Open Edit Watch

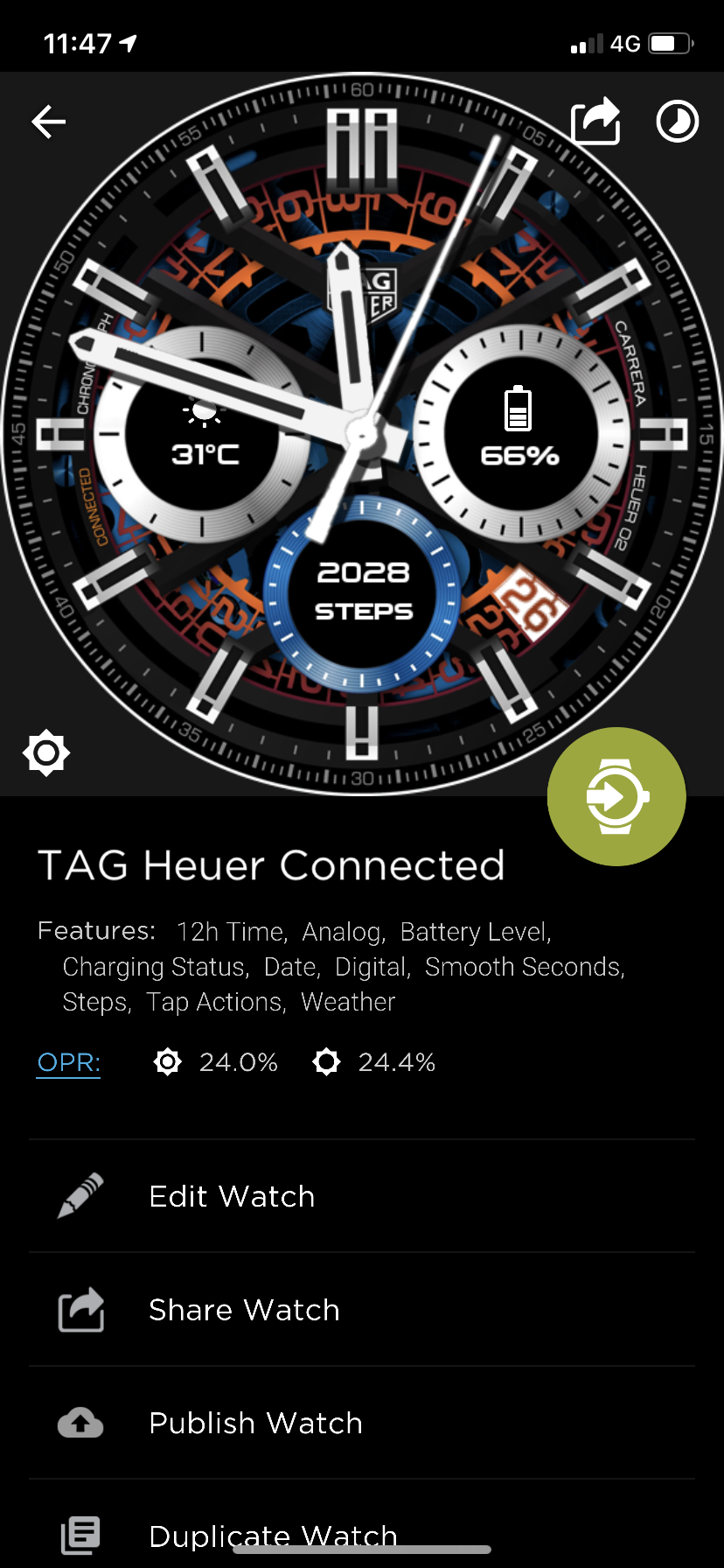362,1196
